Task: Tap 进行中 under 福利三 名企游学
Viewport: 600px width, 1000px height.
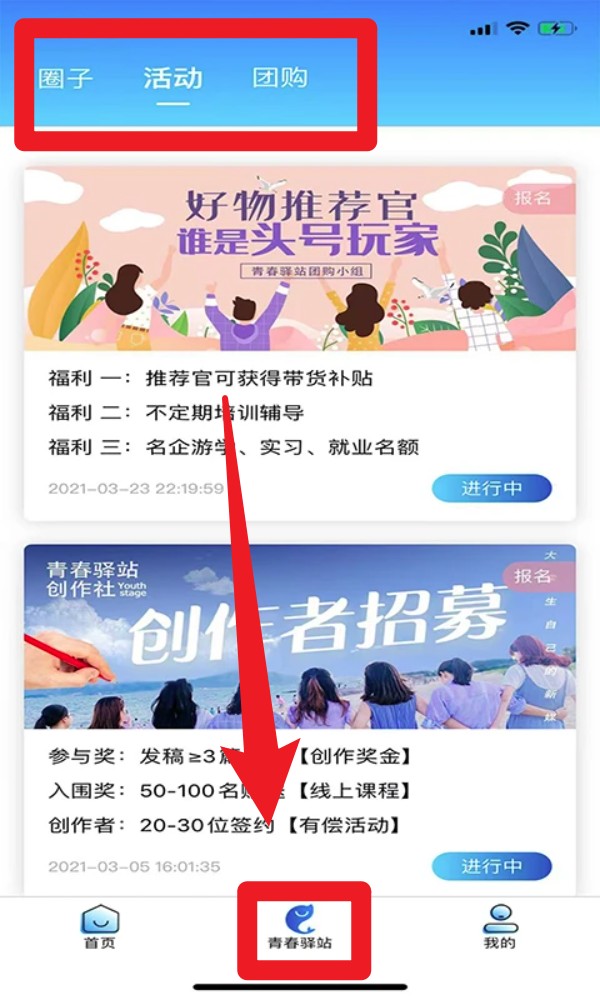Action: pyautogui.click(x=491, y=488)
